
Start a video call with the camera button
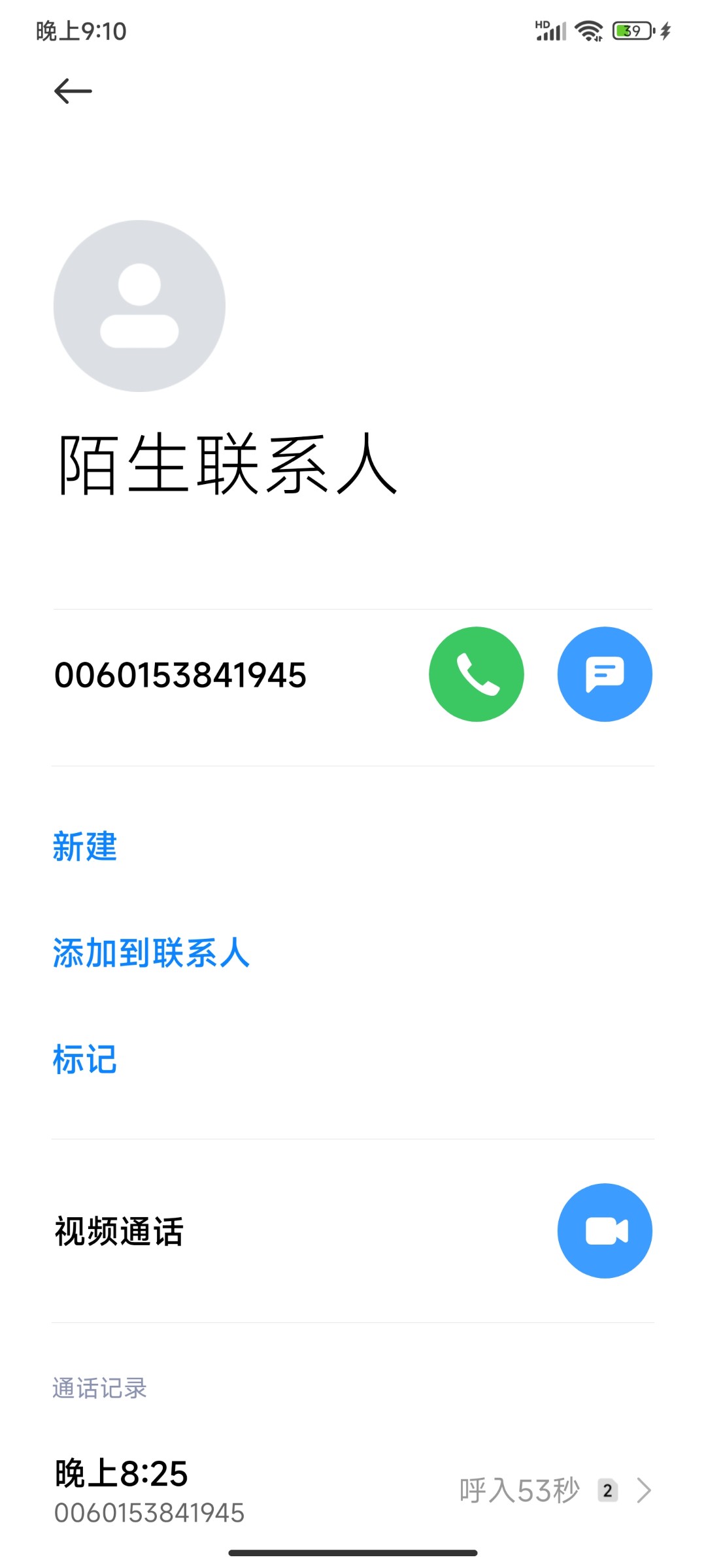click(605, 1231)
